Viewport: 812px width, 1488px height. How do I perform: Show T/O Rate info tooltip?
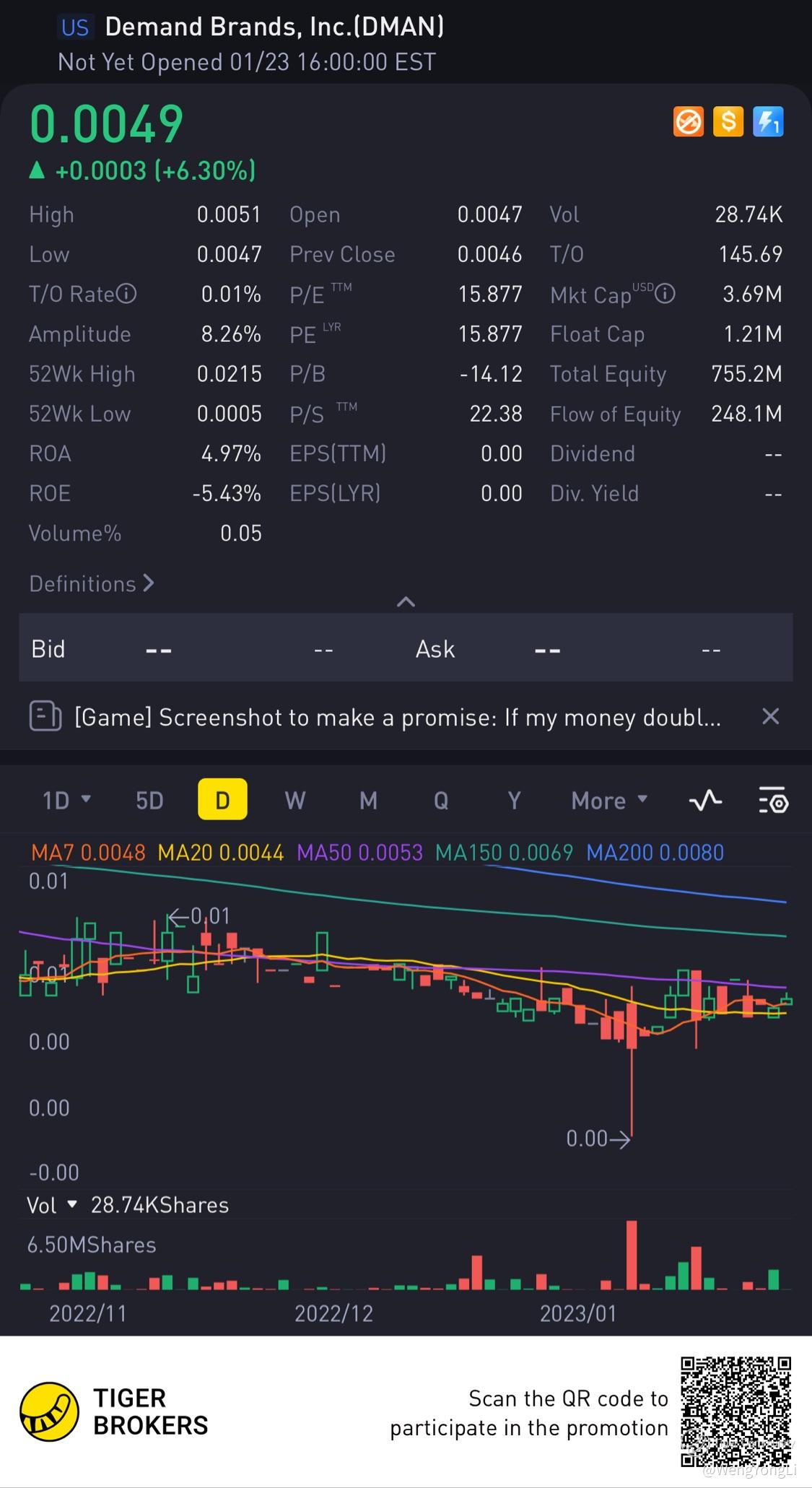[127, 294]
